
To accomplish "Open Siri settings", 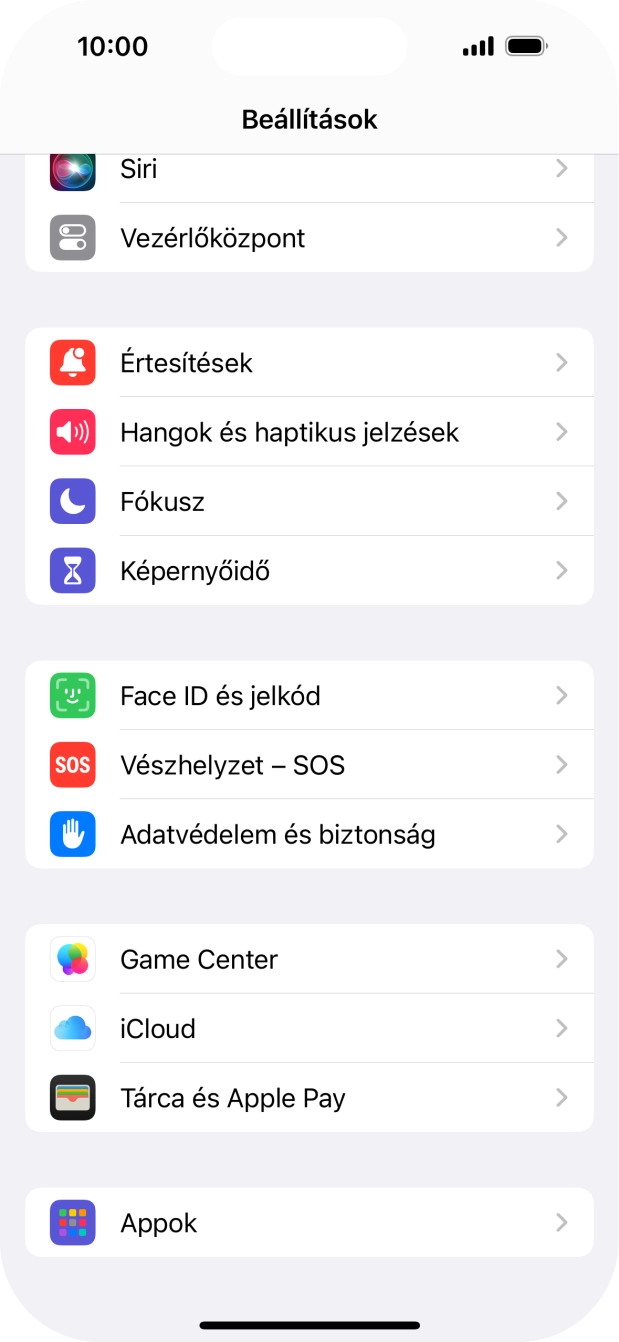I will click(x=309, y=170).
